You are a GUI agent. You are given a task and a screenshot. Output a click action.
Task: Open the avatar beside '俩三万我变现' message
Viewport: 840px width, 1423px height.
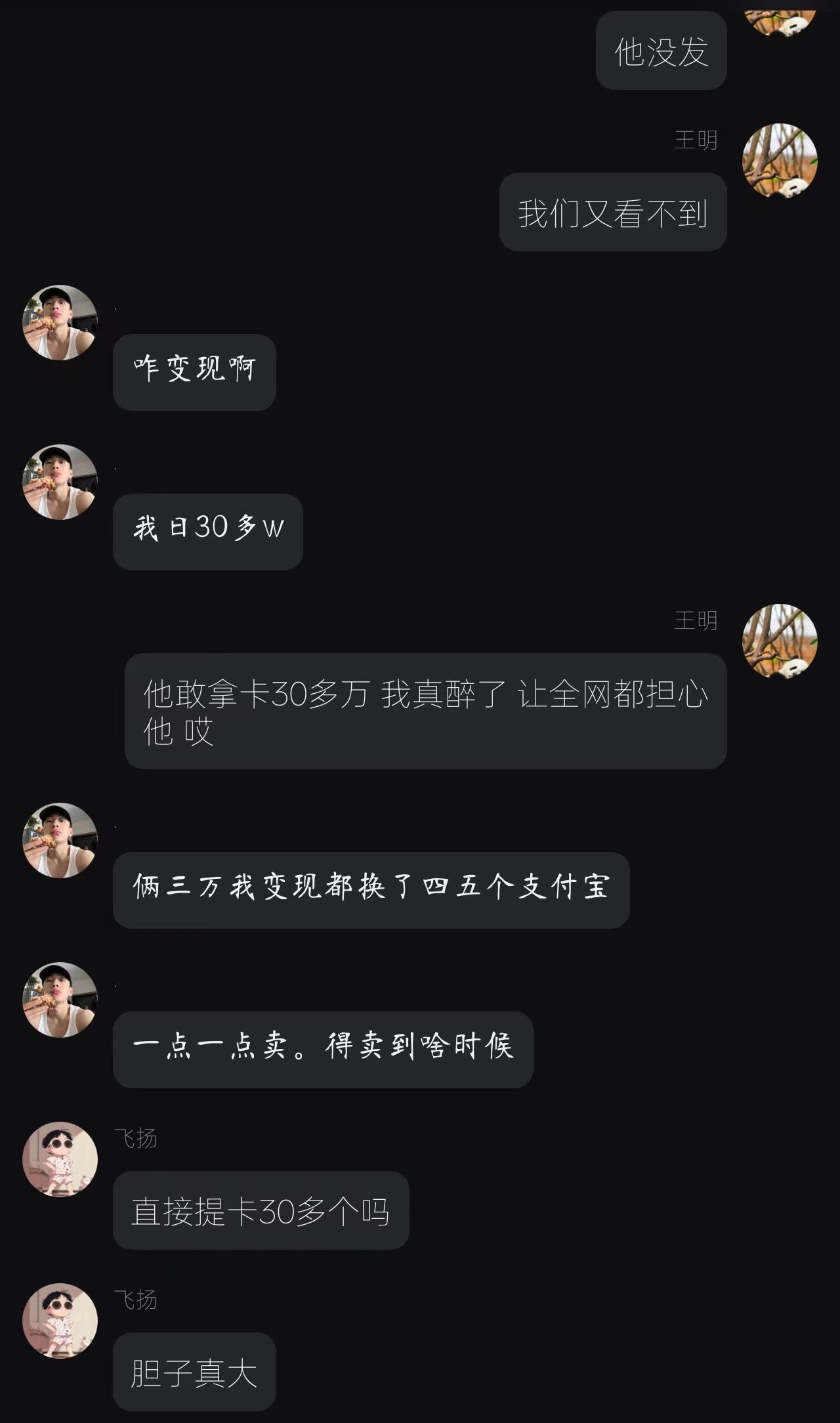click(60, 840)
